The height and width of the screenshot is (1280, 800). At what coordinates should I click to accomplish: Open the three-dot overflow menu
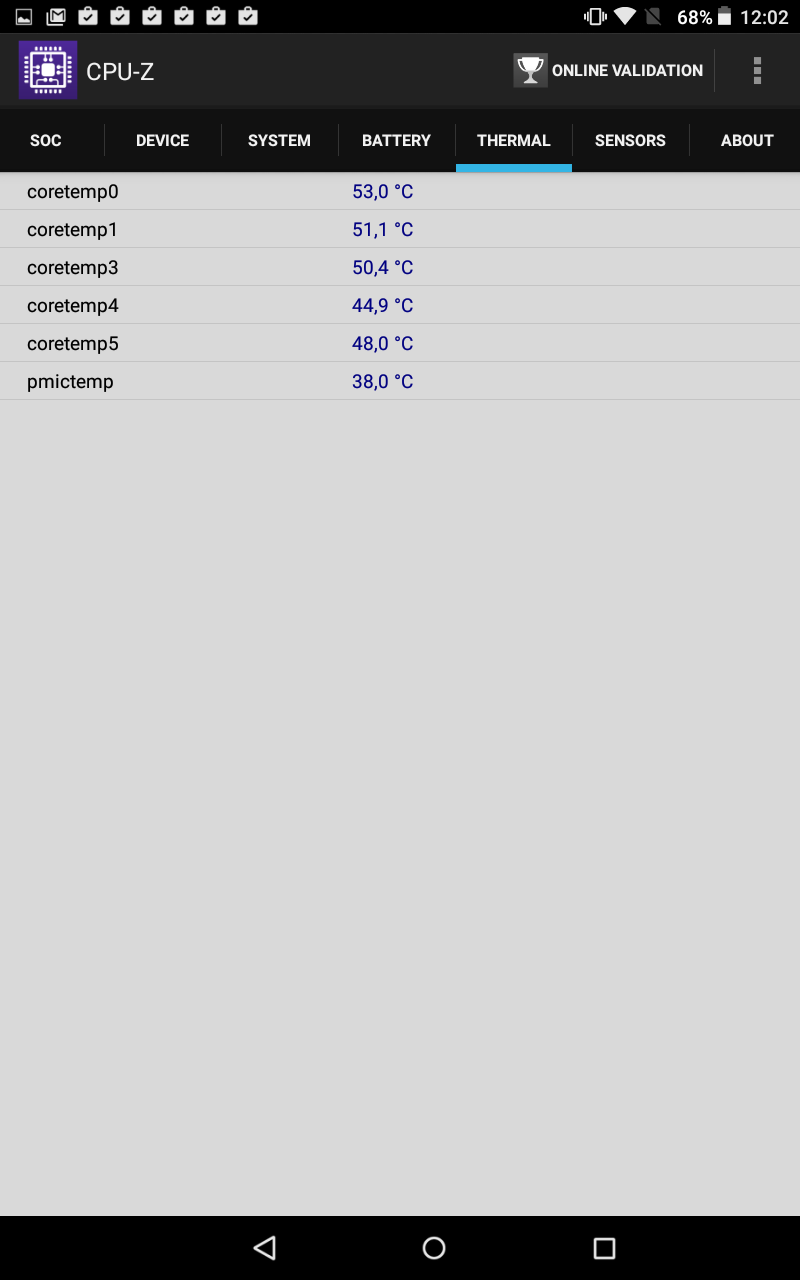click(757, 70)
